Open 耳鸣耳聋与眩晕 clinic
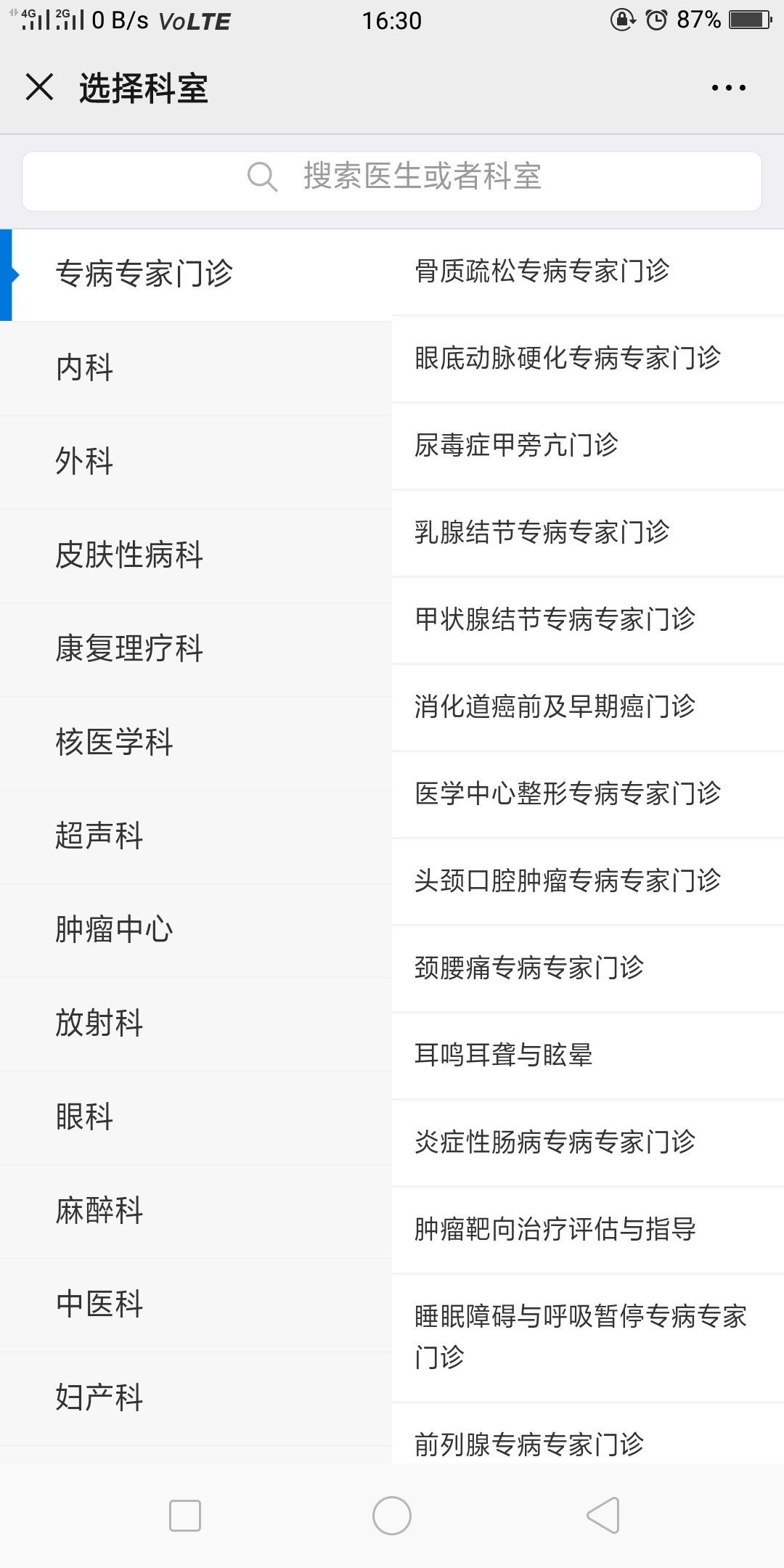Viewport: 784px width, 1568px height. pyautogui.click(x=588, y=1055)
